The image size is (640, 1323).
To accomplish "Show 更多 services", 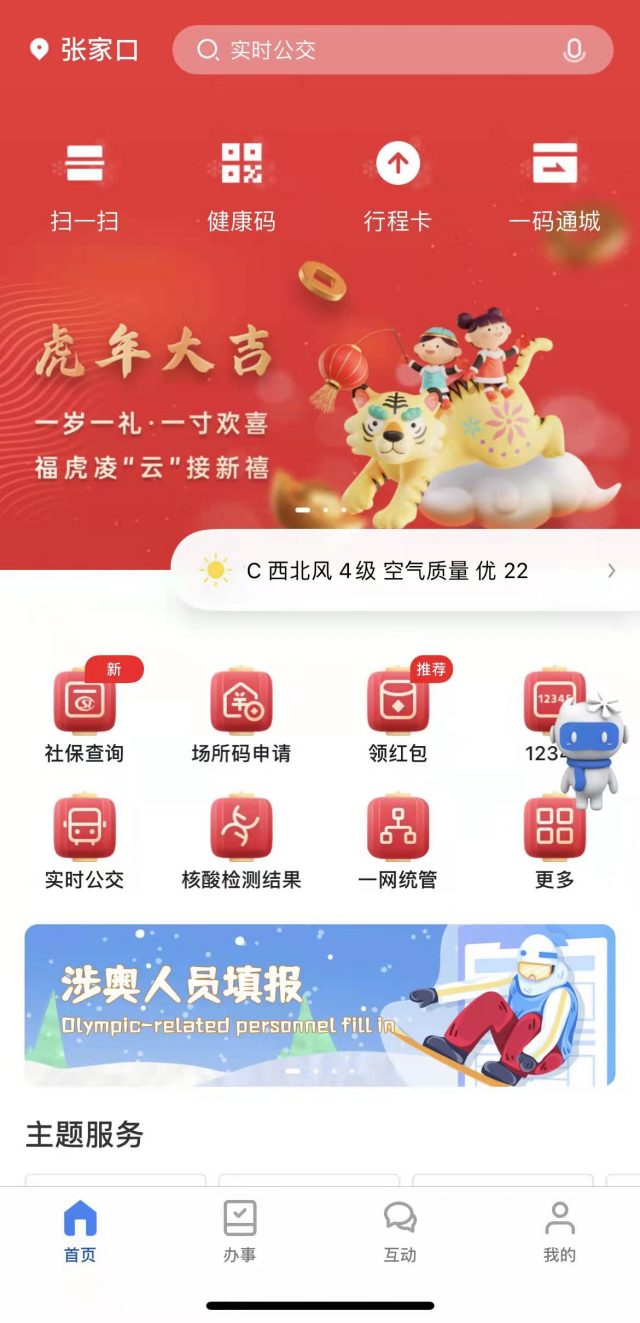I will [x=554, y=840].
